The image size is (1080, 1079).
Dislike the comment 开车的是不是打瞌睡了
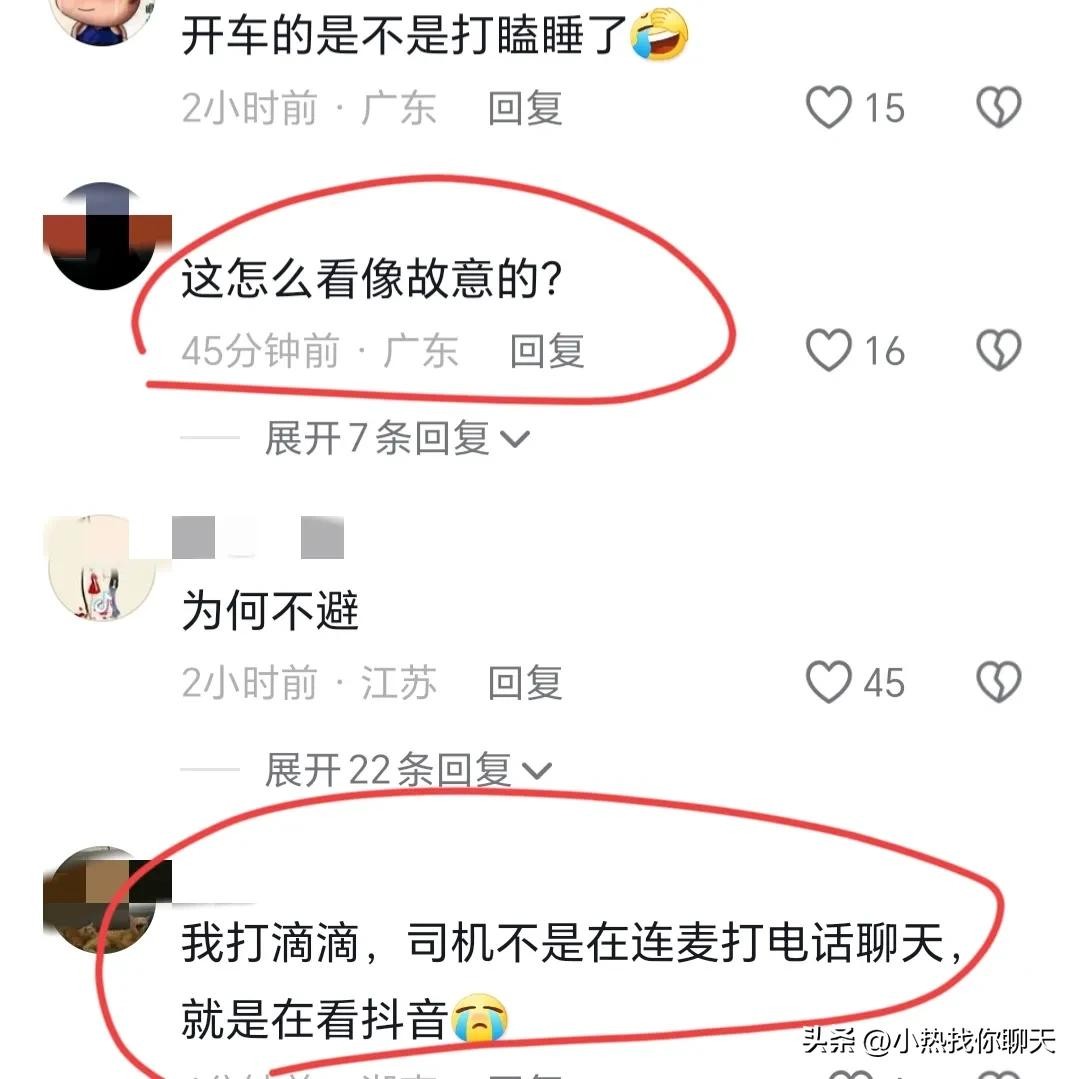pyautogui.click(x=998, y=108)
